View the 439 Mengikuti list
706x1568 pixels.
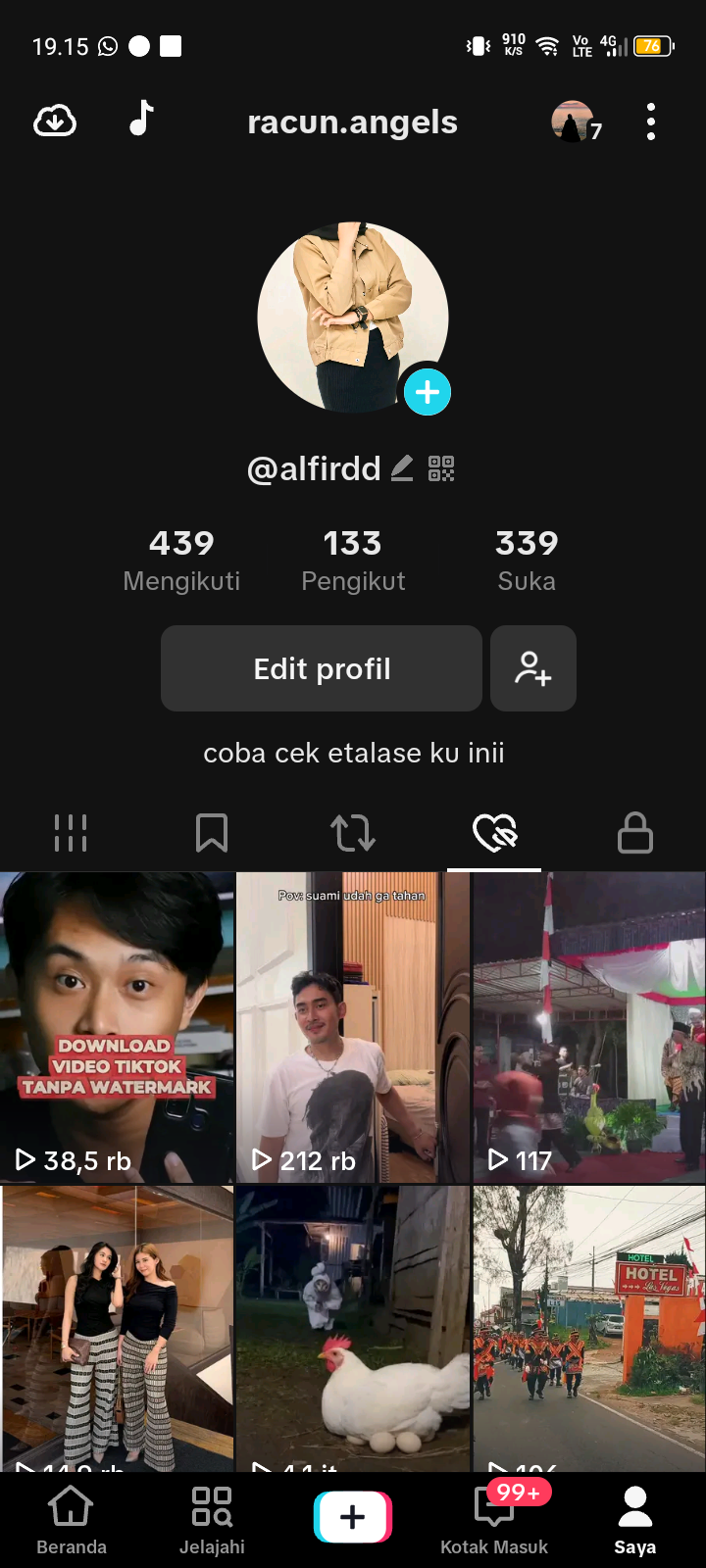click(x=181, y=561)
